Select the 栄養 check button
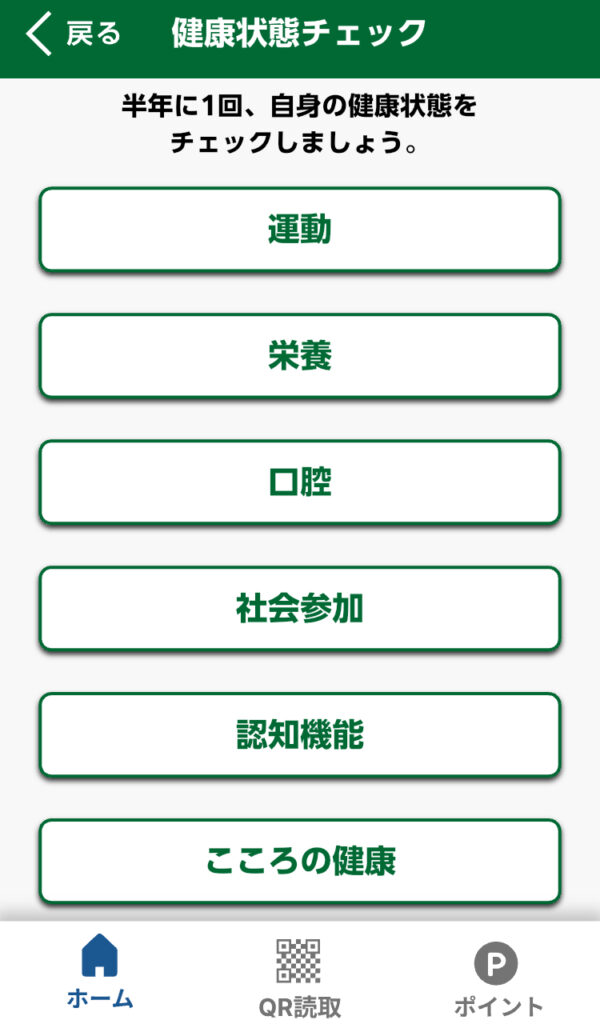The width and height of the screenshot is (600, 1024). tap(299, 356)
